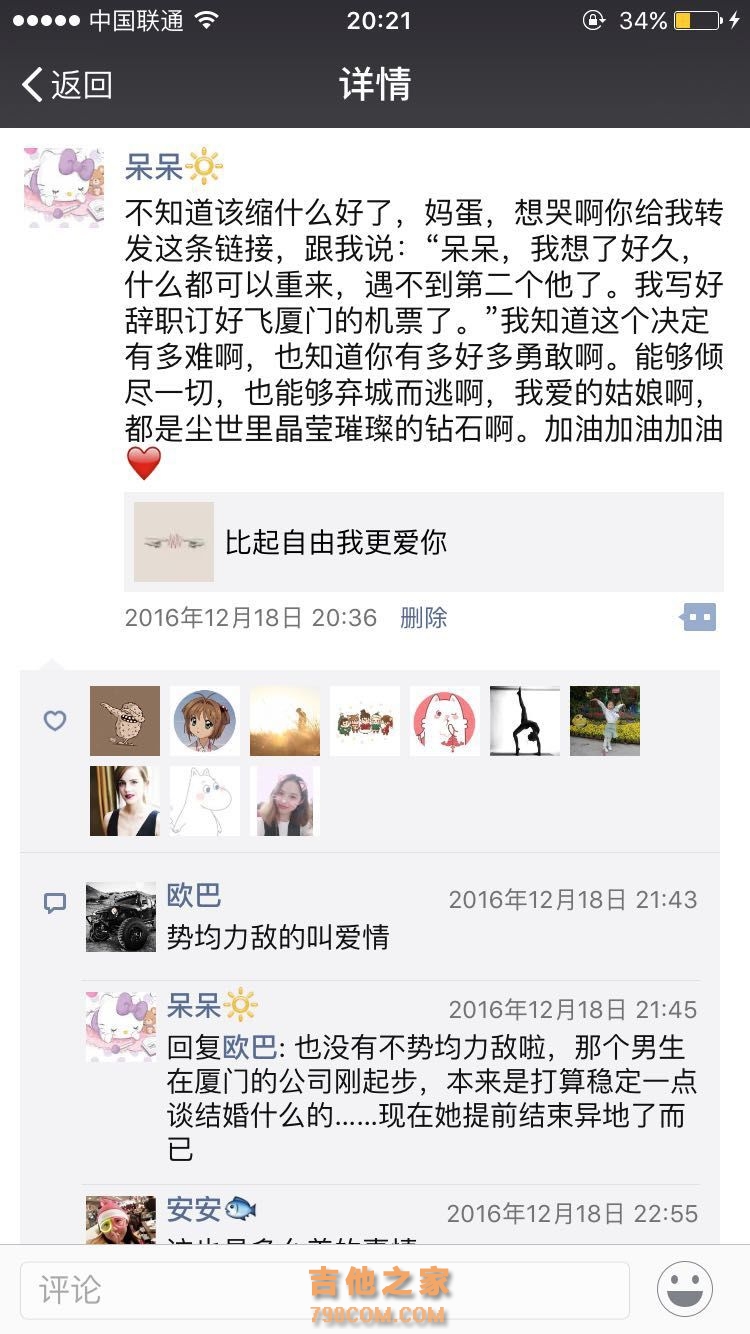Open 呆呆's profile from post avatar

63,187
